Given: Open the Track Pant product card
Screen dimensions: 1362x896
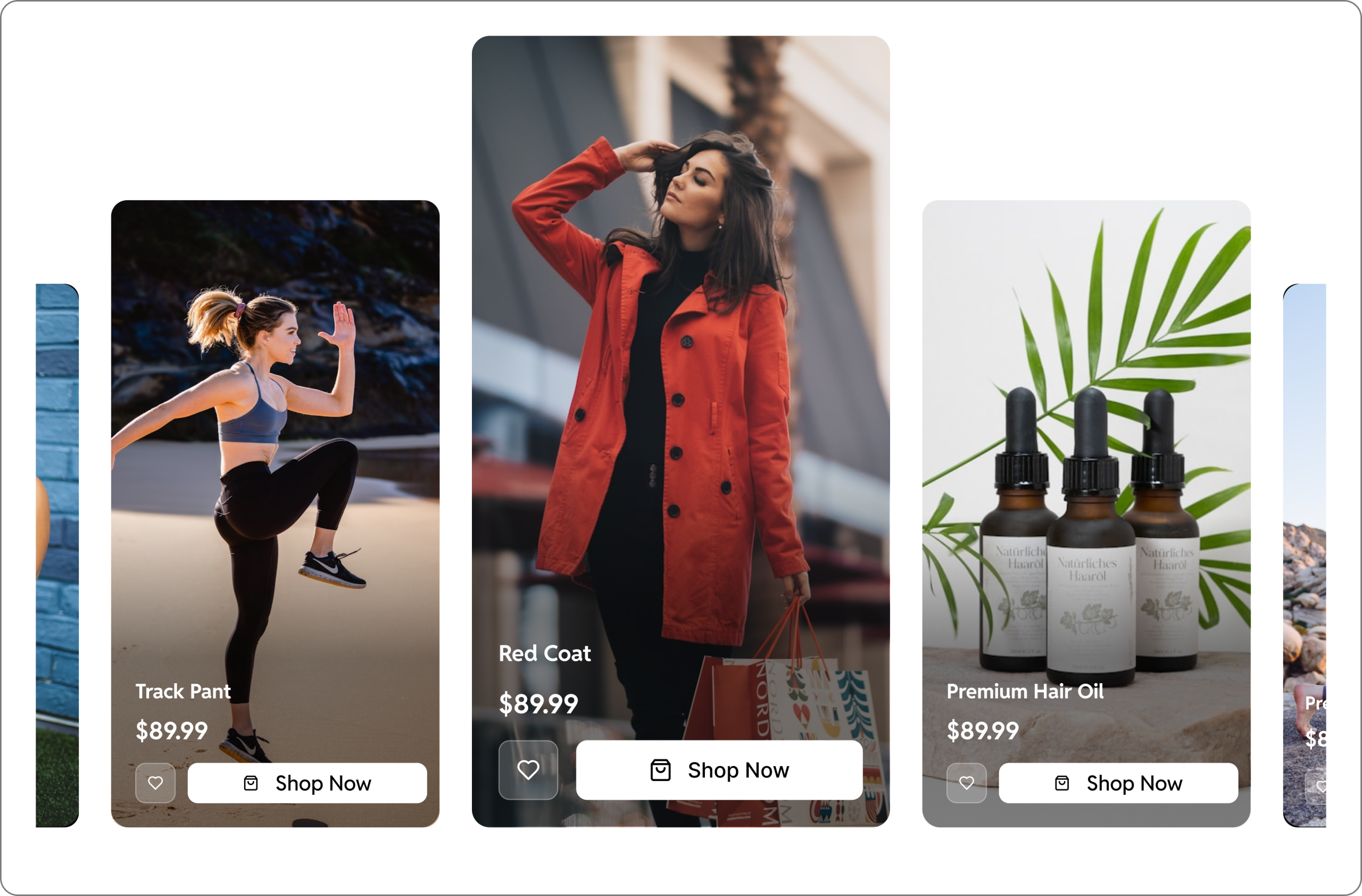Looking at the screenshot, I should (x=275, y=458).
